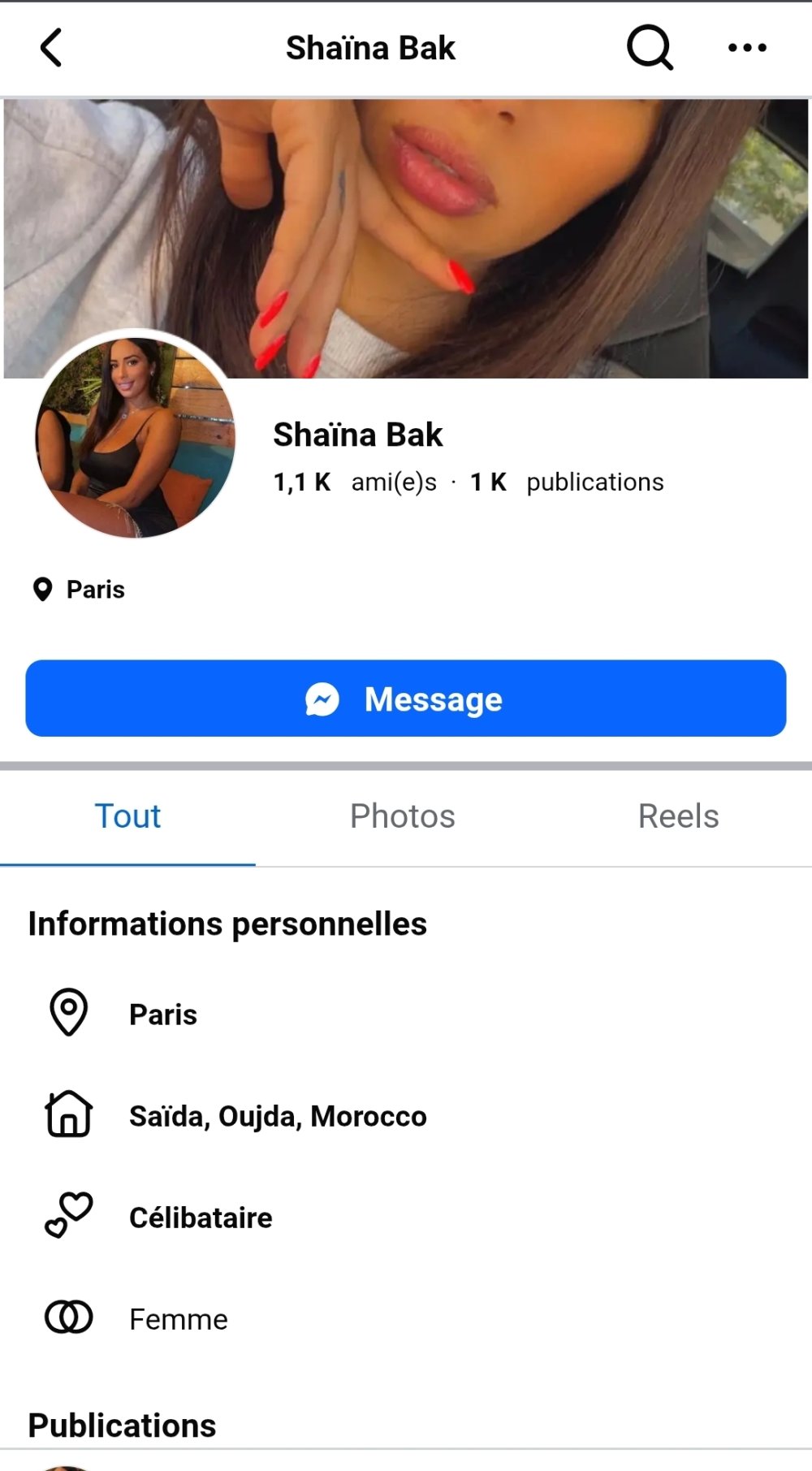
Task: Open the 1 K publications link
Action: [567, 481]
